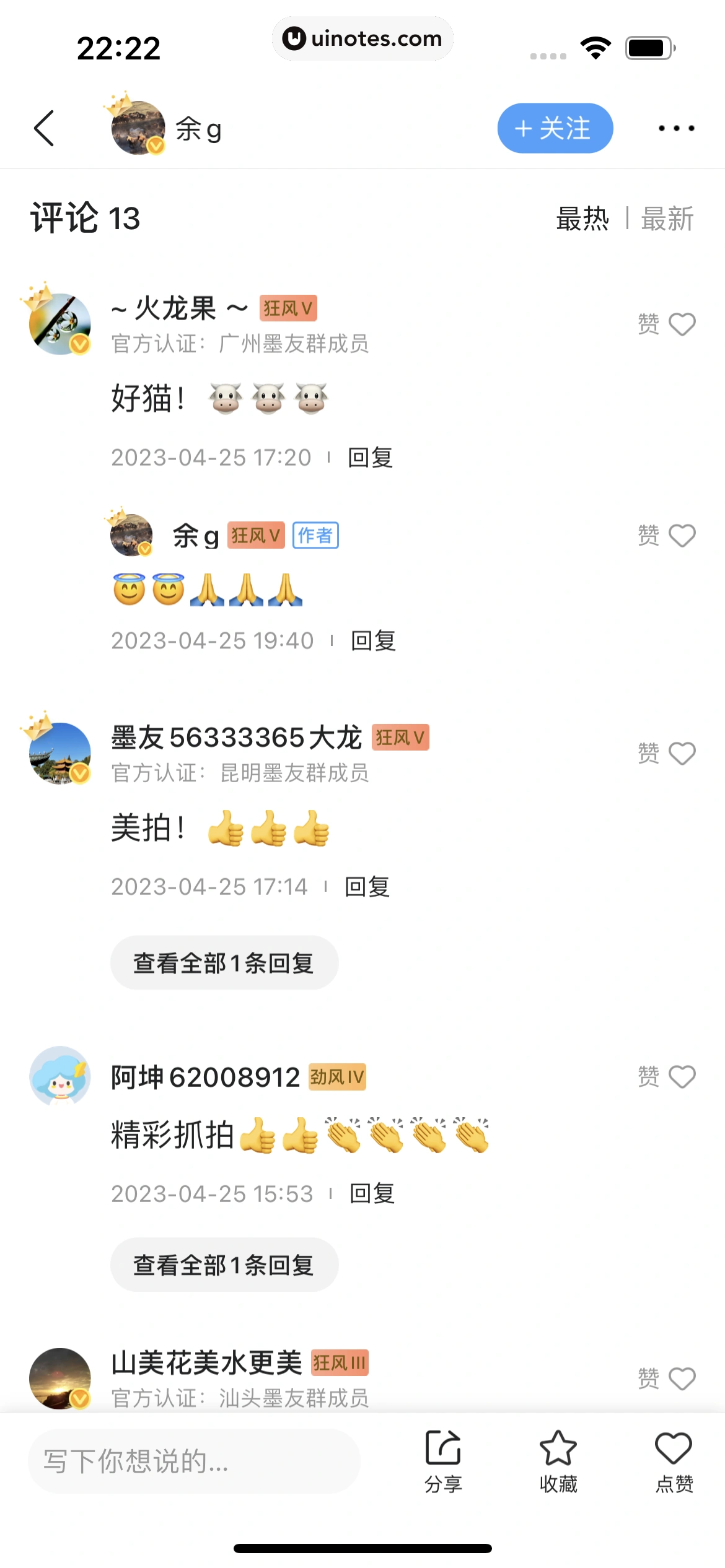Viewport: 725px width, 1568px height.
Task: Go back using the arrow icon
Action: coord(45,129)
